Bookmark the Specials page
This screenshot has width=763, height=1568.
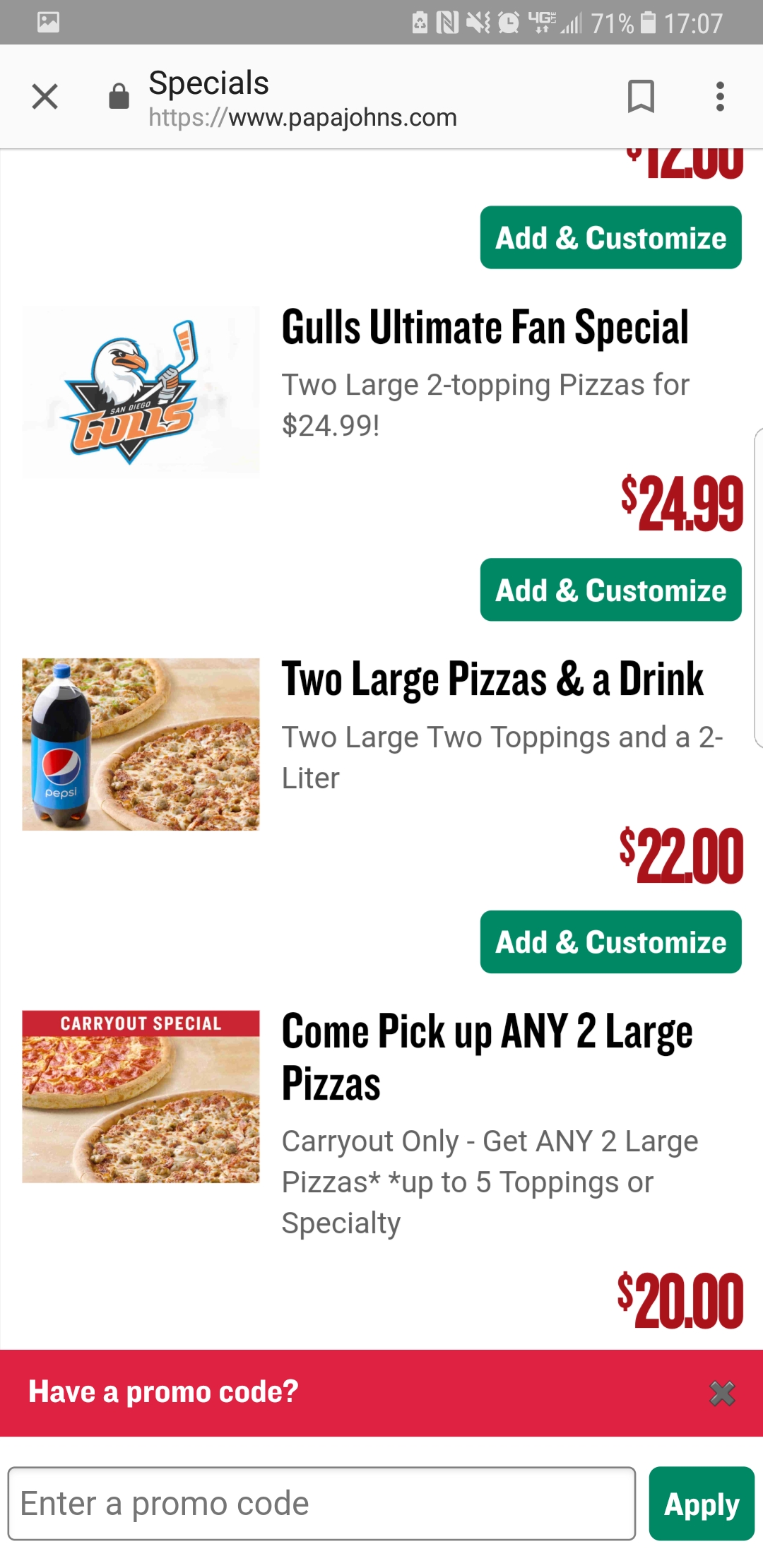tap(643, 96)
